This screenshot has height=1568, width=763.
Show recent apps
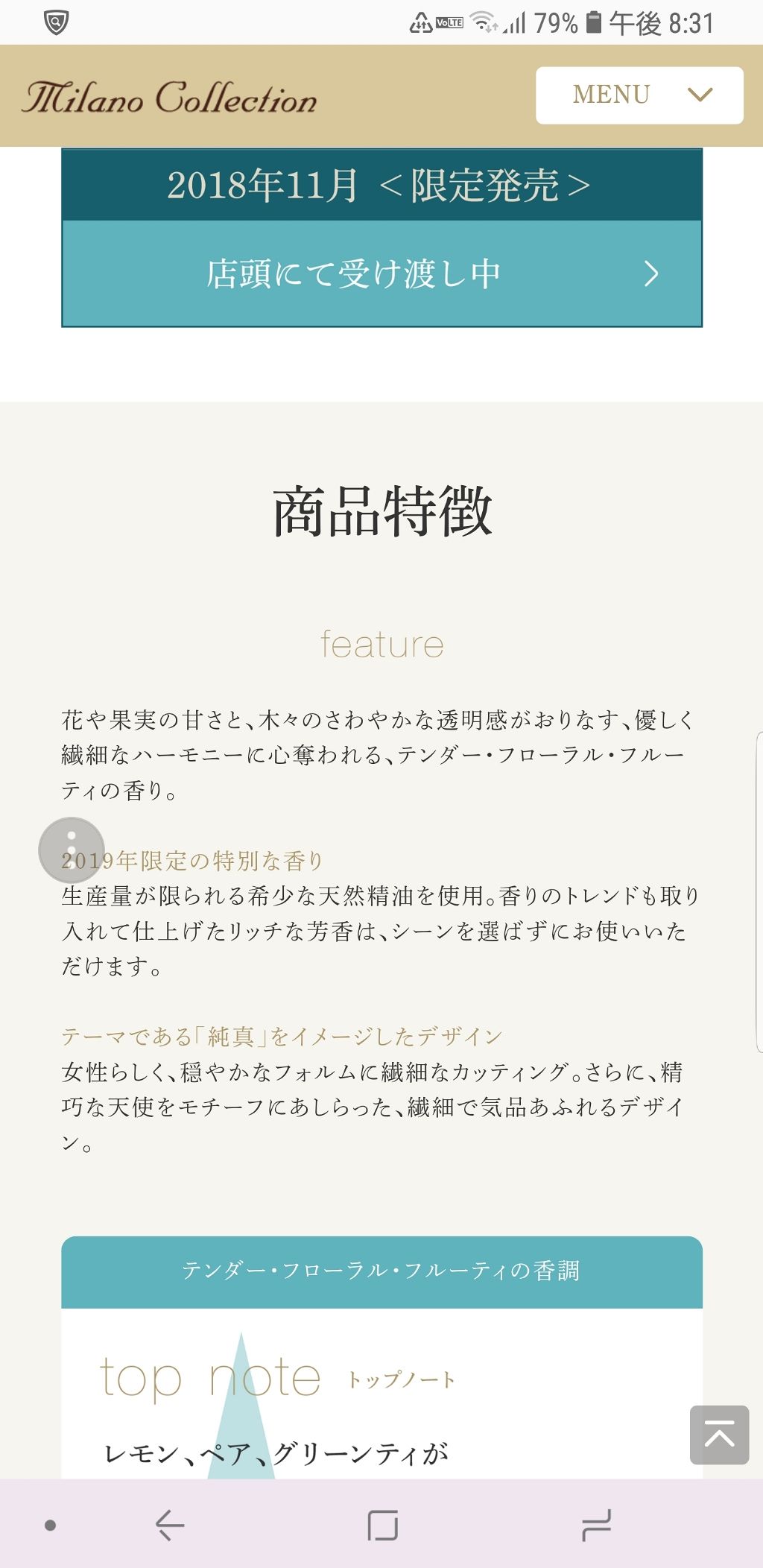click(596, 1525)
